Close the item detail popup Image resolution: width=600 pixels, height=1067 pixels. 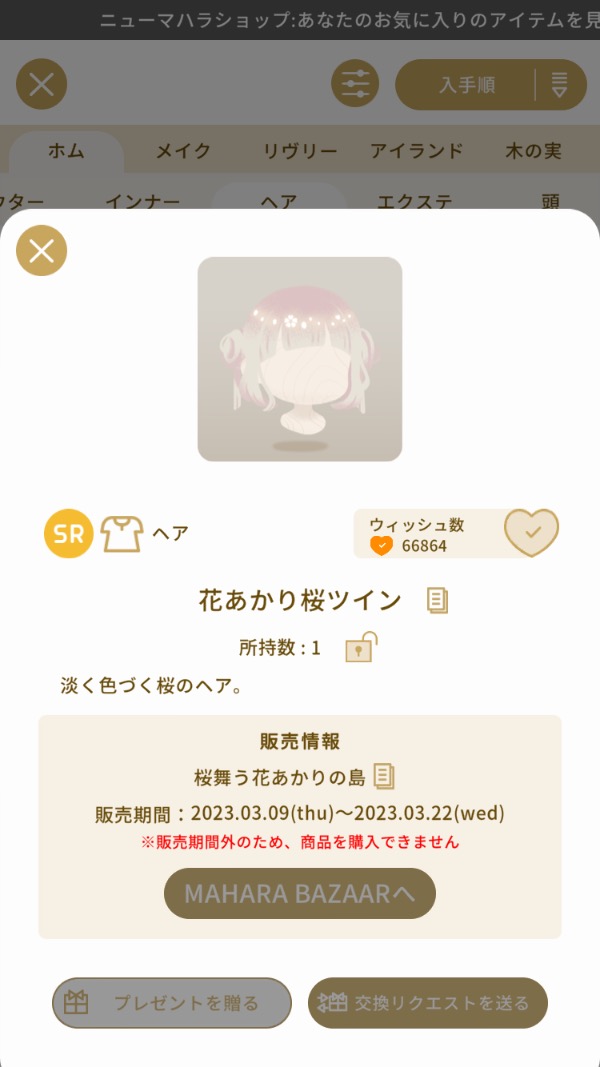pyautogui.click(x=41, y=251)
